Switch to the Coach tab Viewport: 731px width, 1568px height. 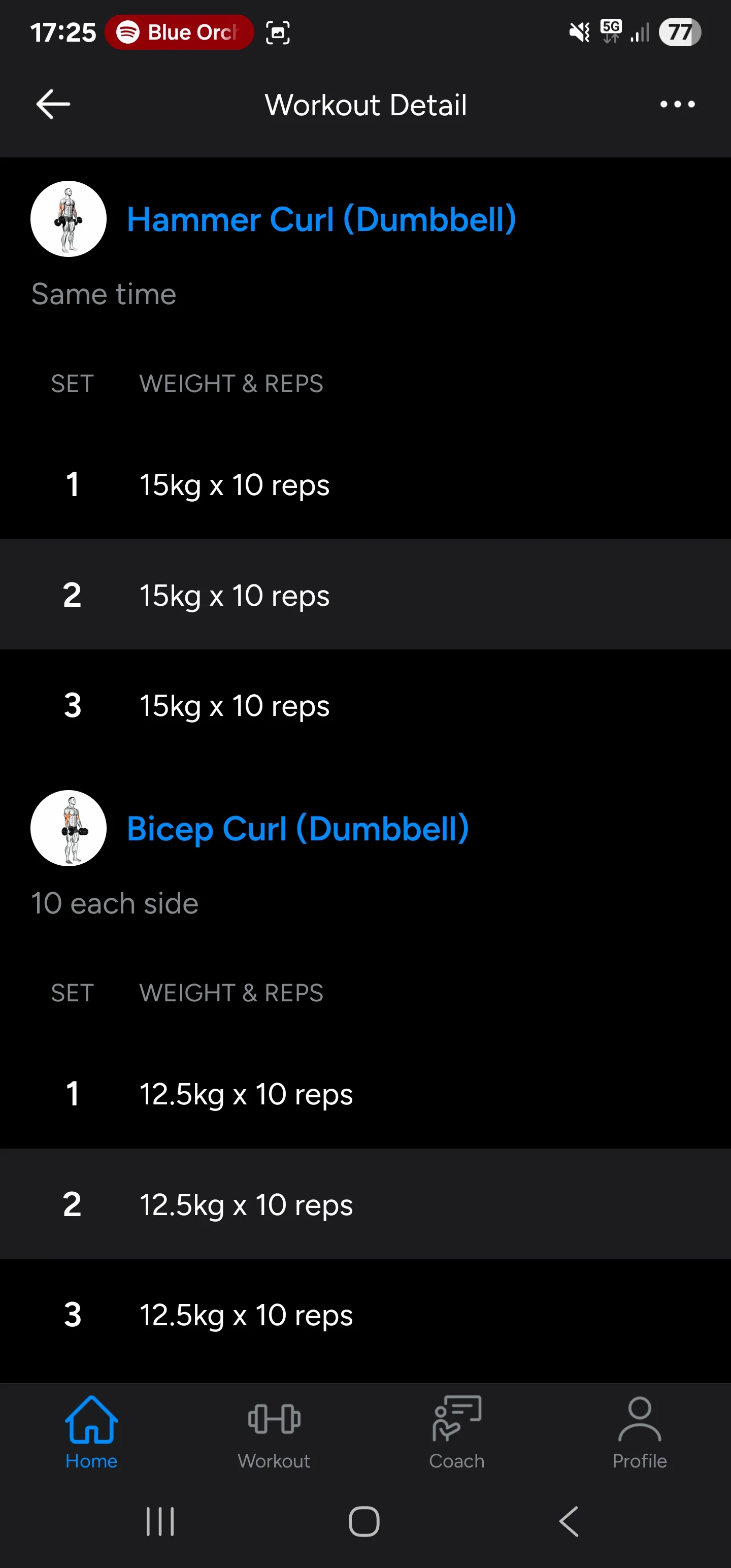(456, 1433)
